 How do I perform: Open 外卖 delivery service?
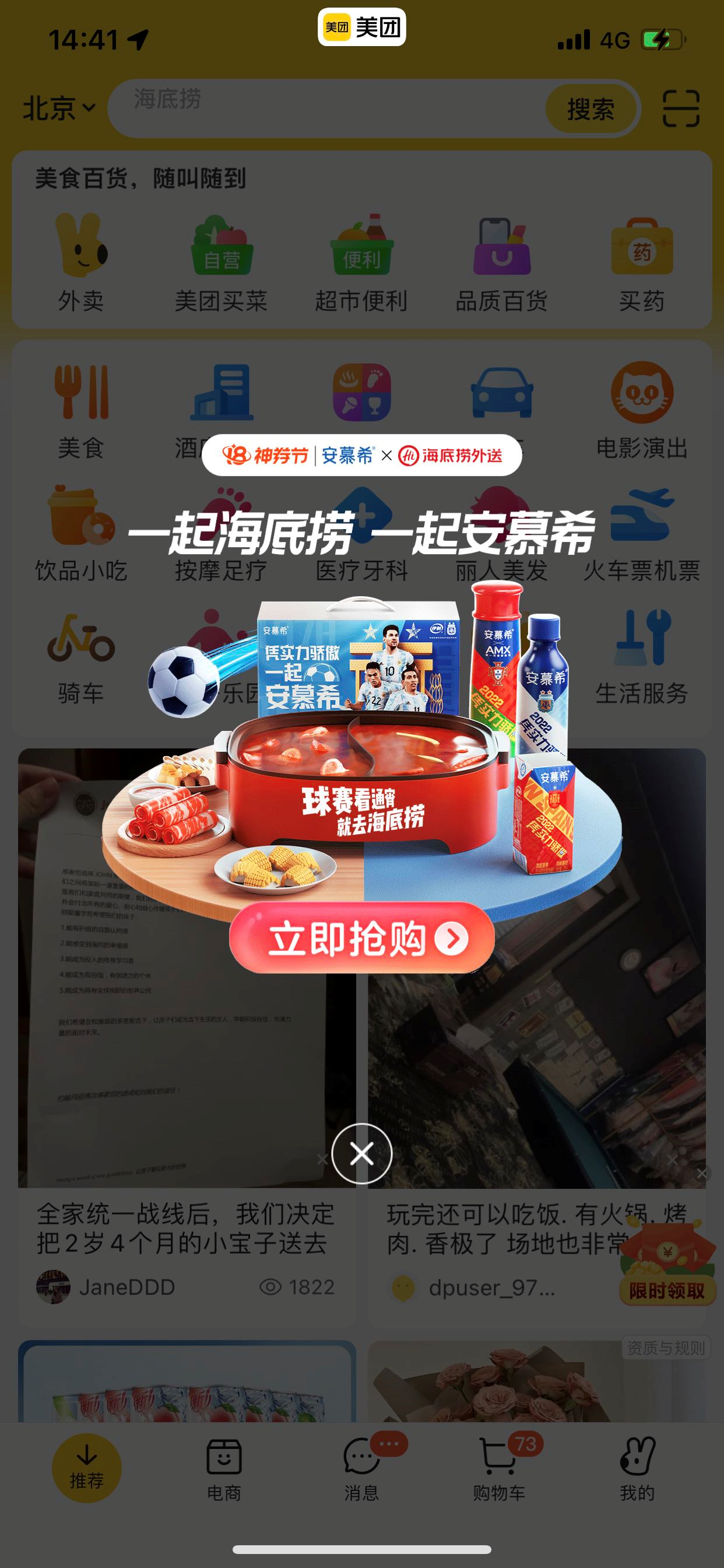pyautogui.click(x=81, y=263)
